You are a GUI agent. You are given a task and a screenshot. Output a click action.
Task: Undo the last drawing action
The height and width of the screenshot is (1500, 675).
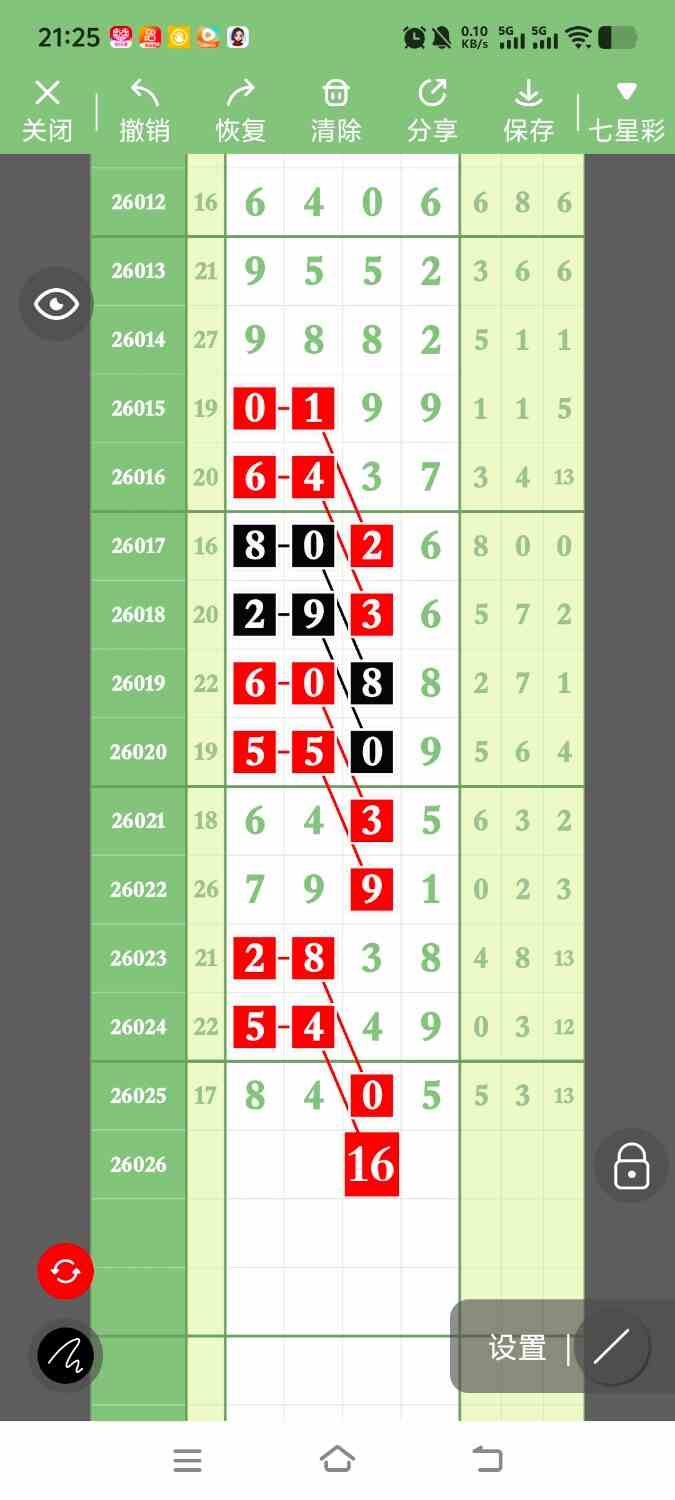tap(145, 111)
